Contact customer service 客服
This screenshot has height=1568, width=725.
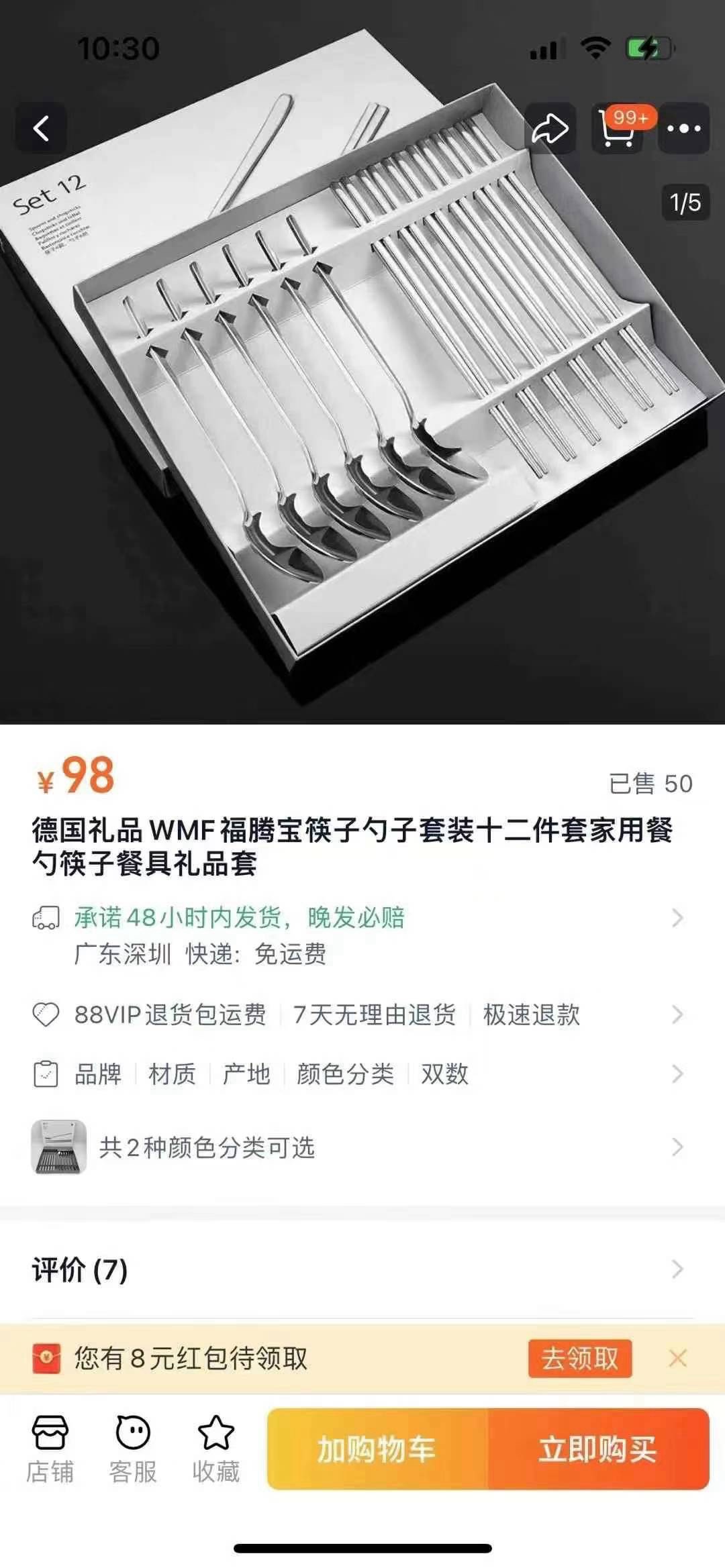pos(133,1448)
